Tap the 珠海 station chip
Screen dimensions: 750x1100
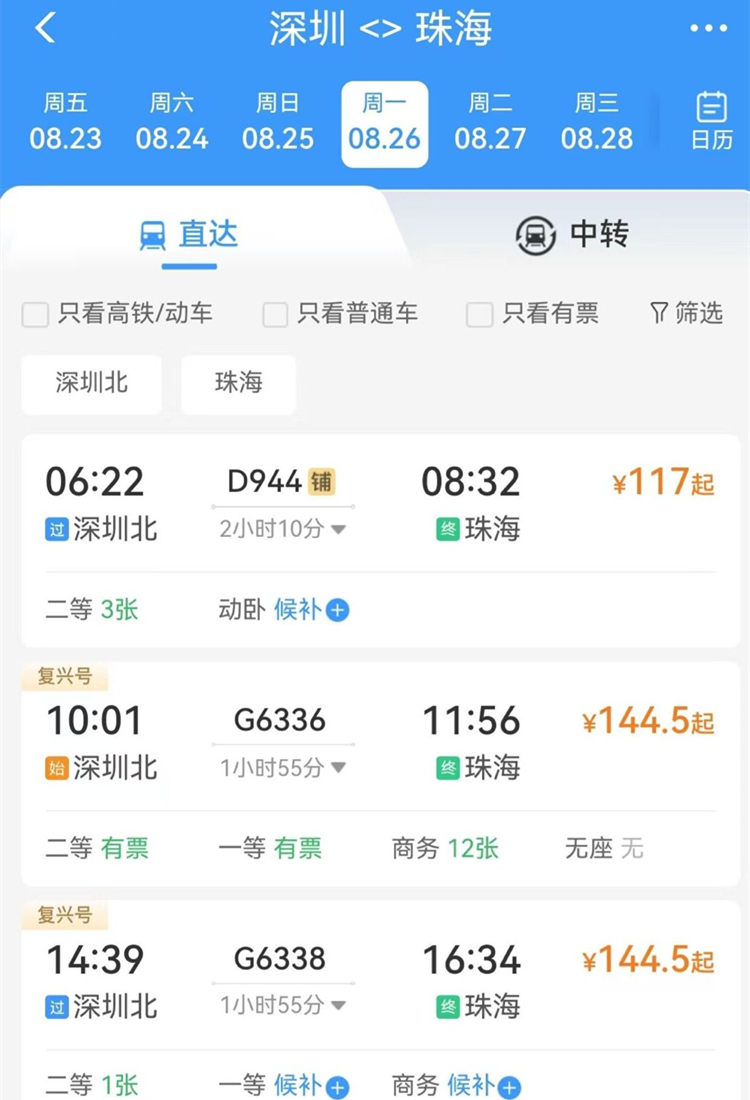click(238, 383)
